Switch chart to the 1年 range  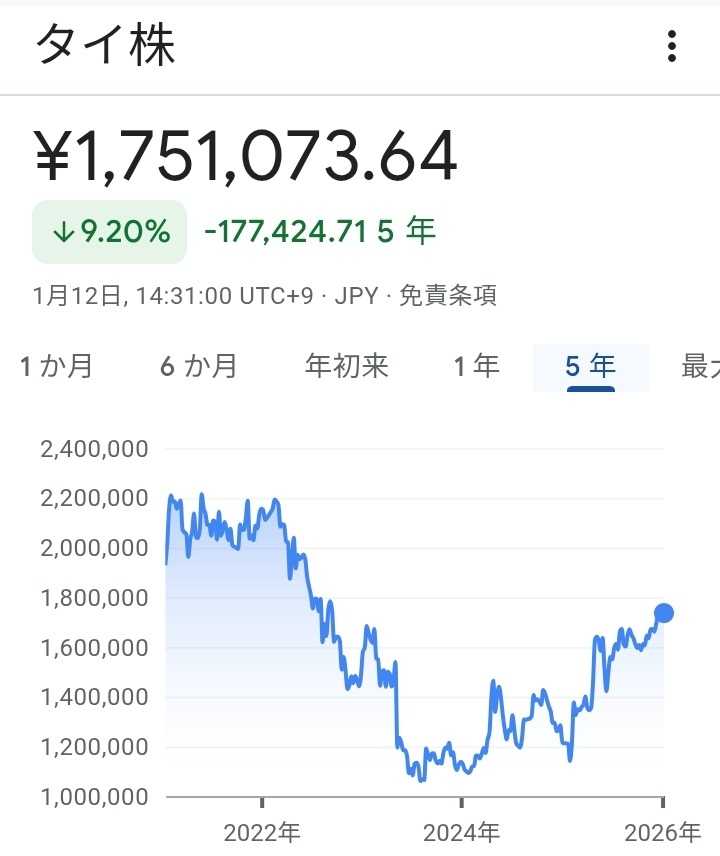pos(476,366)
